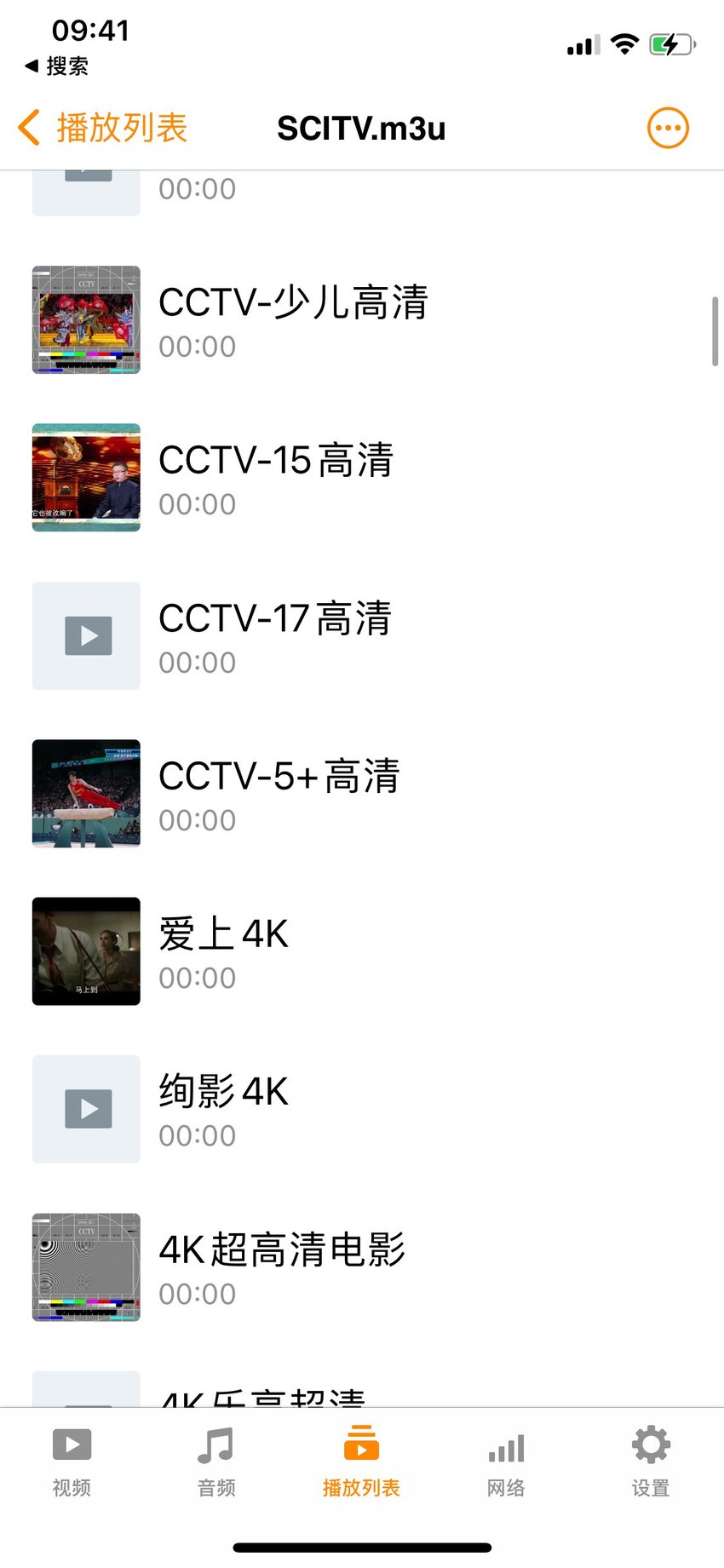
Task: Play CCTV-少儿高清 channel
Action: click(362, 320)
